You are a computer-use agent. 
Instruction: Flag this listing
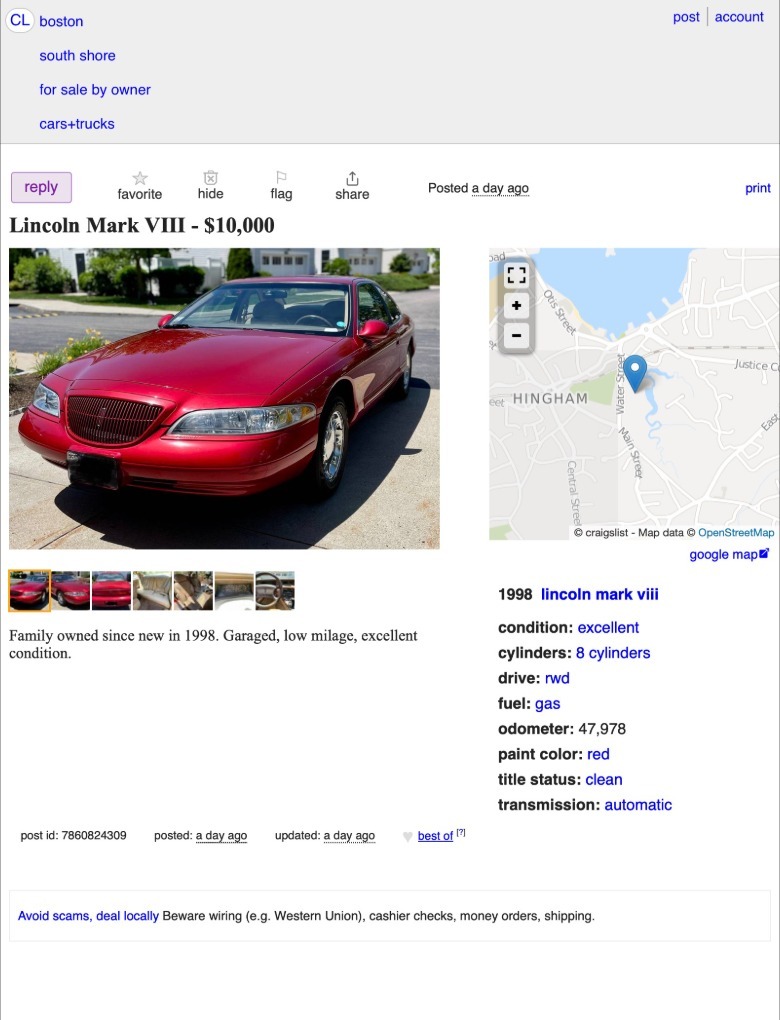(x=281, y=186)
